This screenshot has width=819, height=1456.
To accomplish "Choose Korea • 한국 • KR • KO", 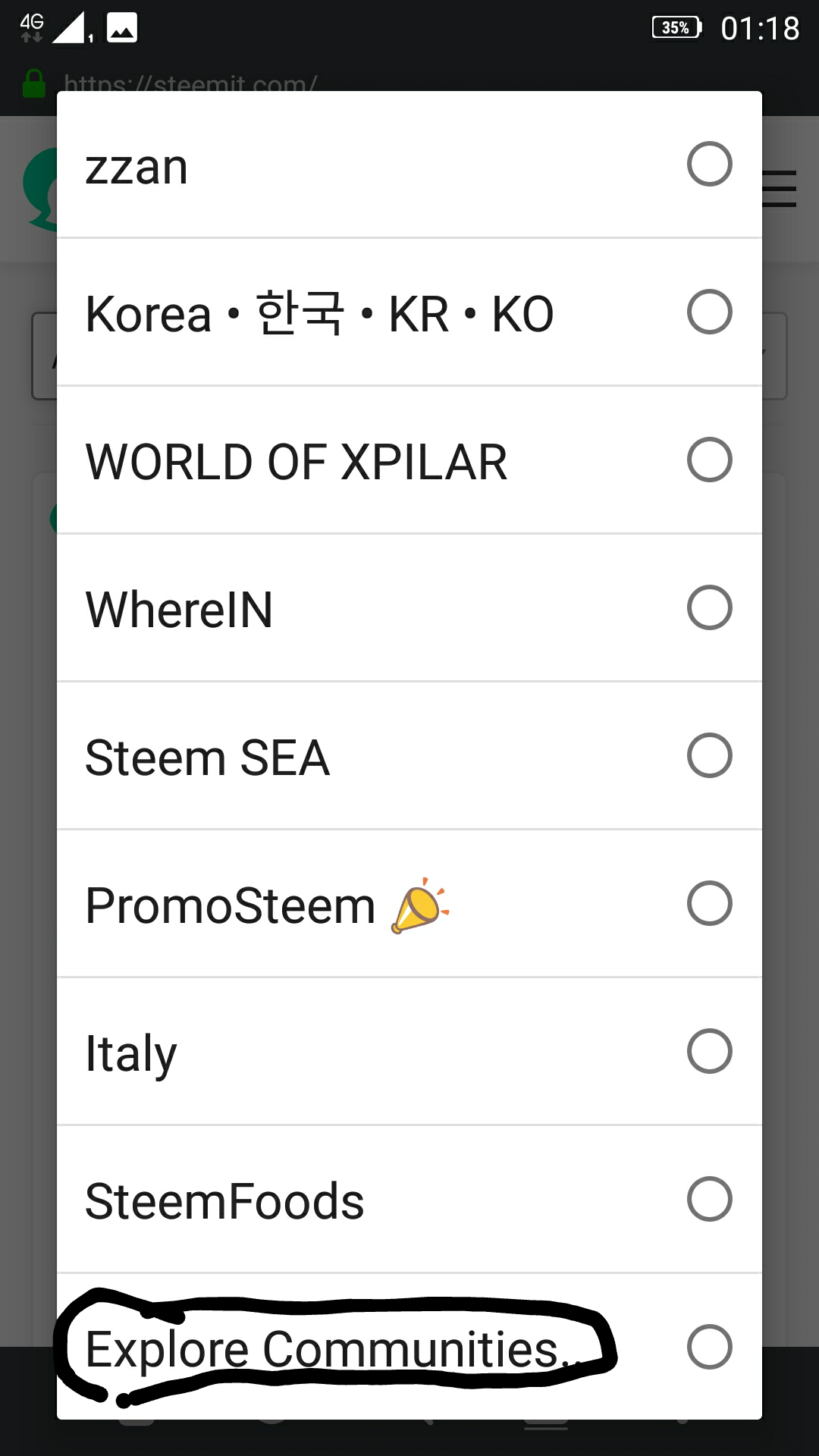I will [x=409, y=312].
